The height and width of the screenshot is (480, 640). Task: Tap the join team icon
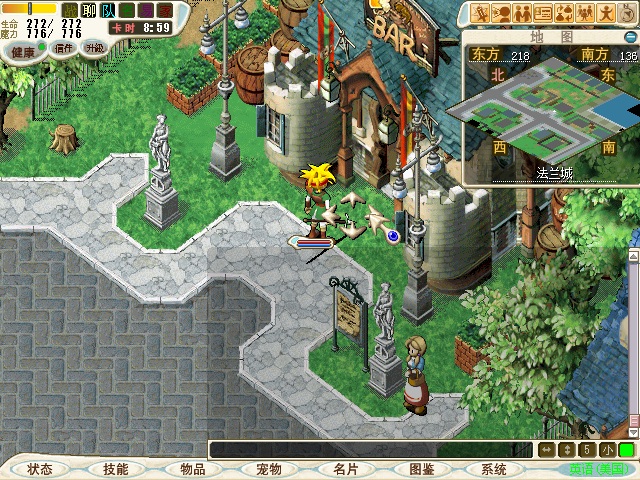pyautogui.click(x=522, y=13)
